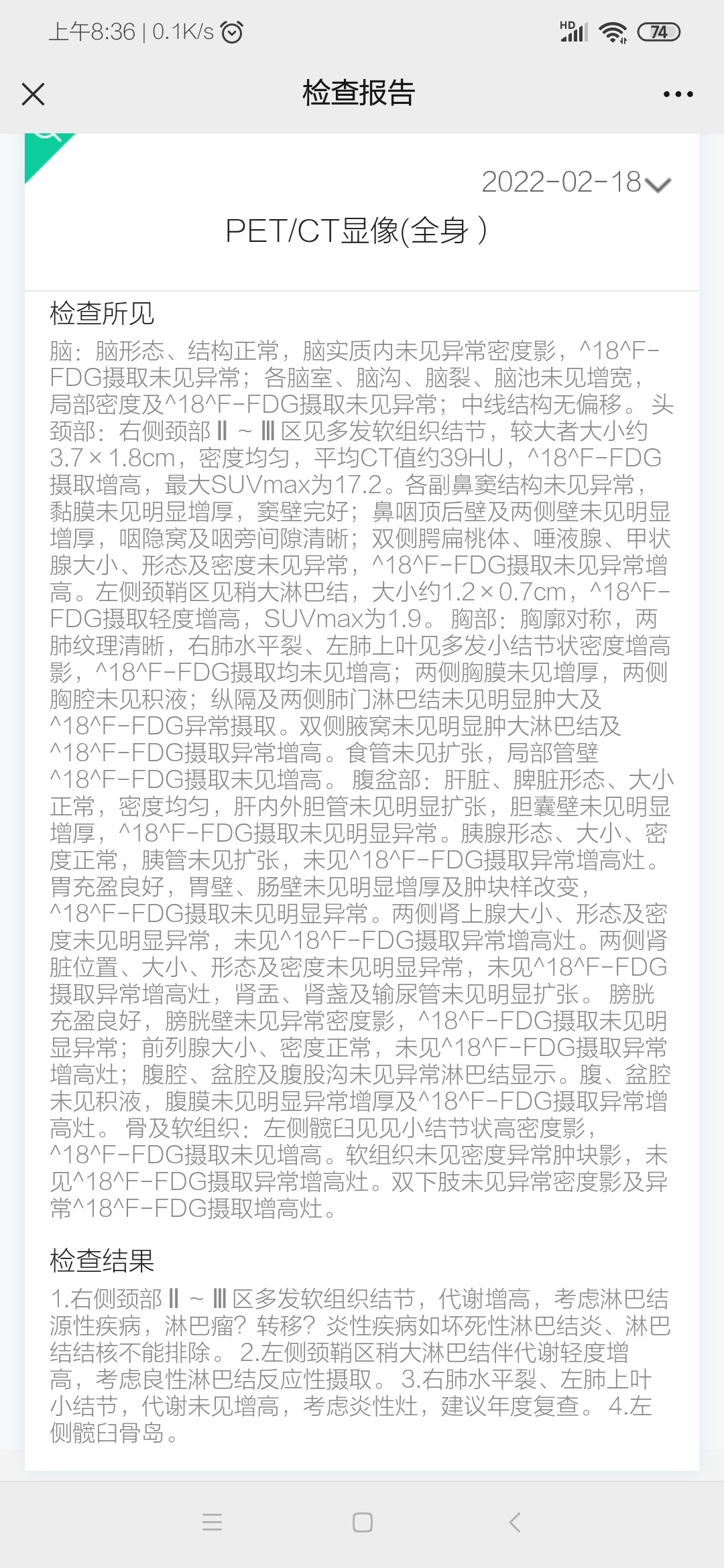724x1568 pixels.
Task: Open the recent apps menu
Action: [212, 1522]
